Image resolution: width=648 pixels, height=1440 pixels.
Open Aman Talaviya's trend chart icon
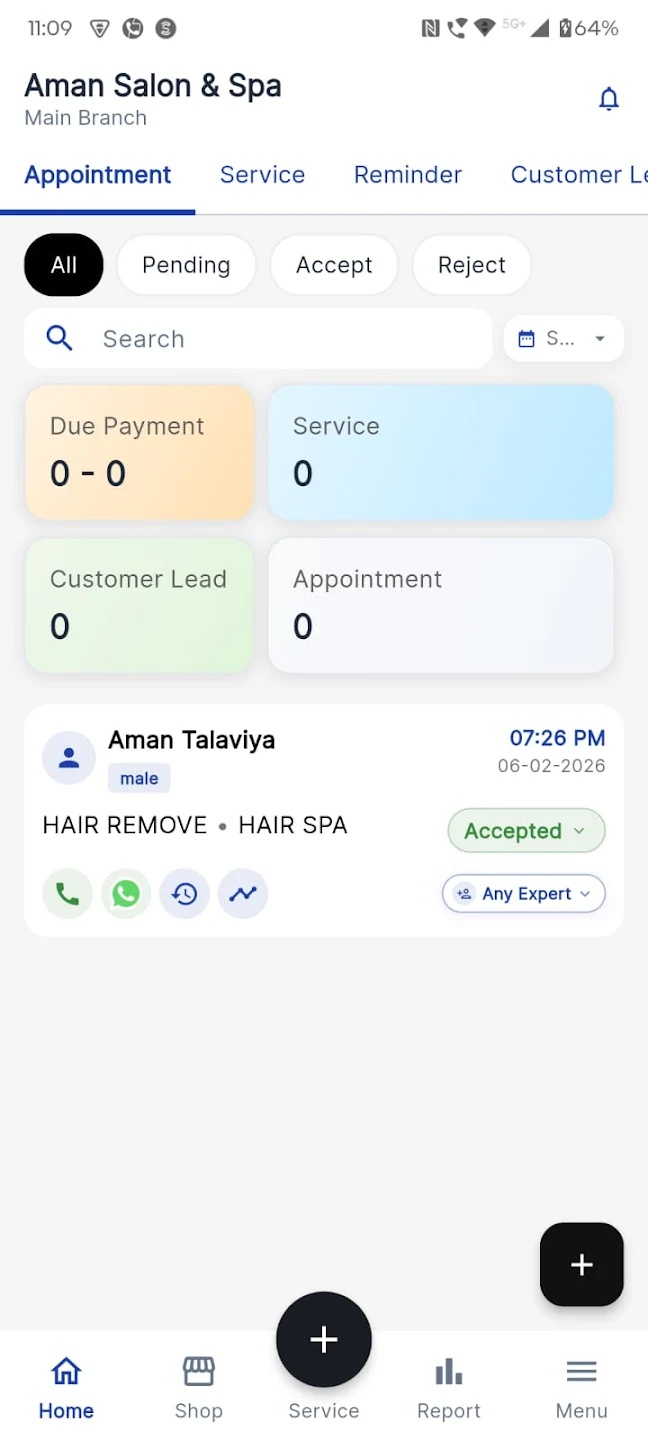coord(243,894)
